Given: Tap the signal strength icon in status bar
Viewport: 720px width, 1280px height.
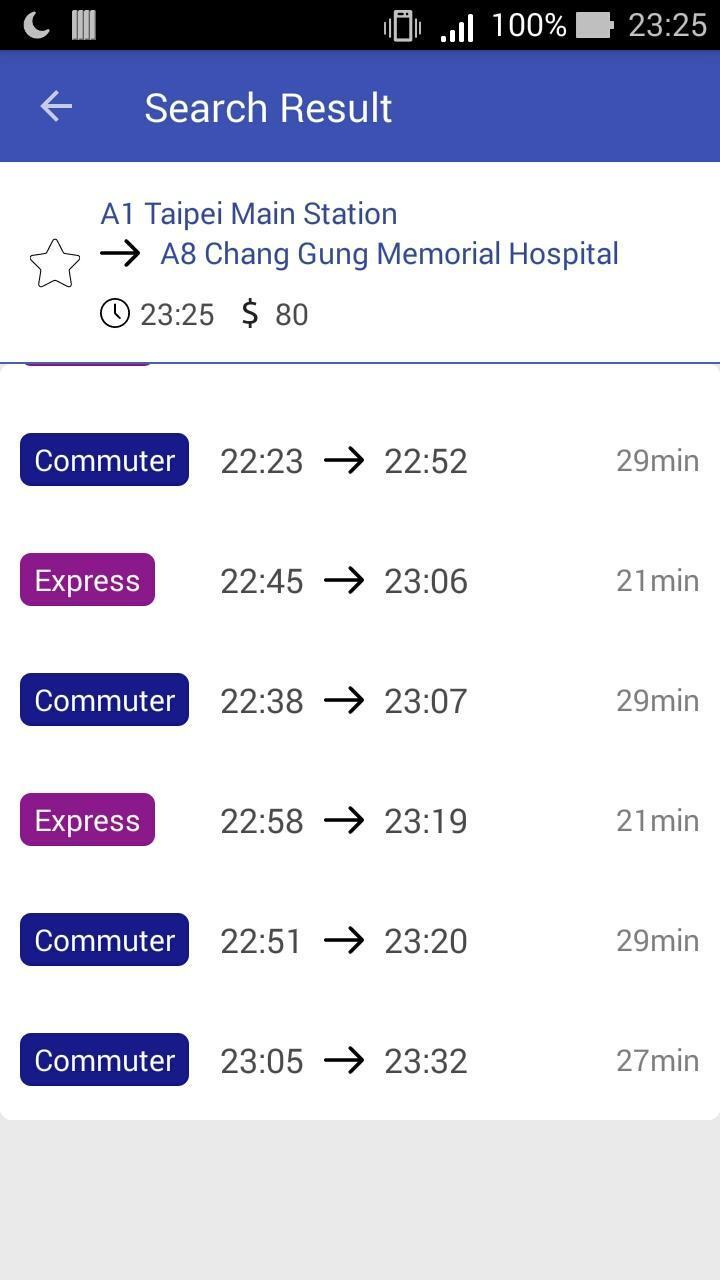Looking at the screenshot, I should 455,25.
